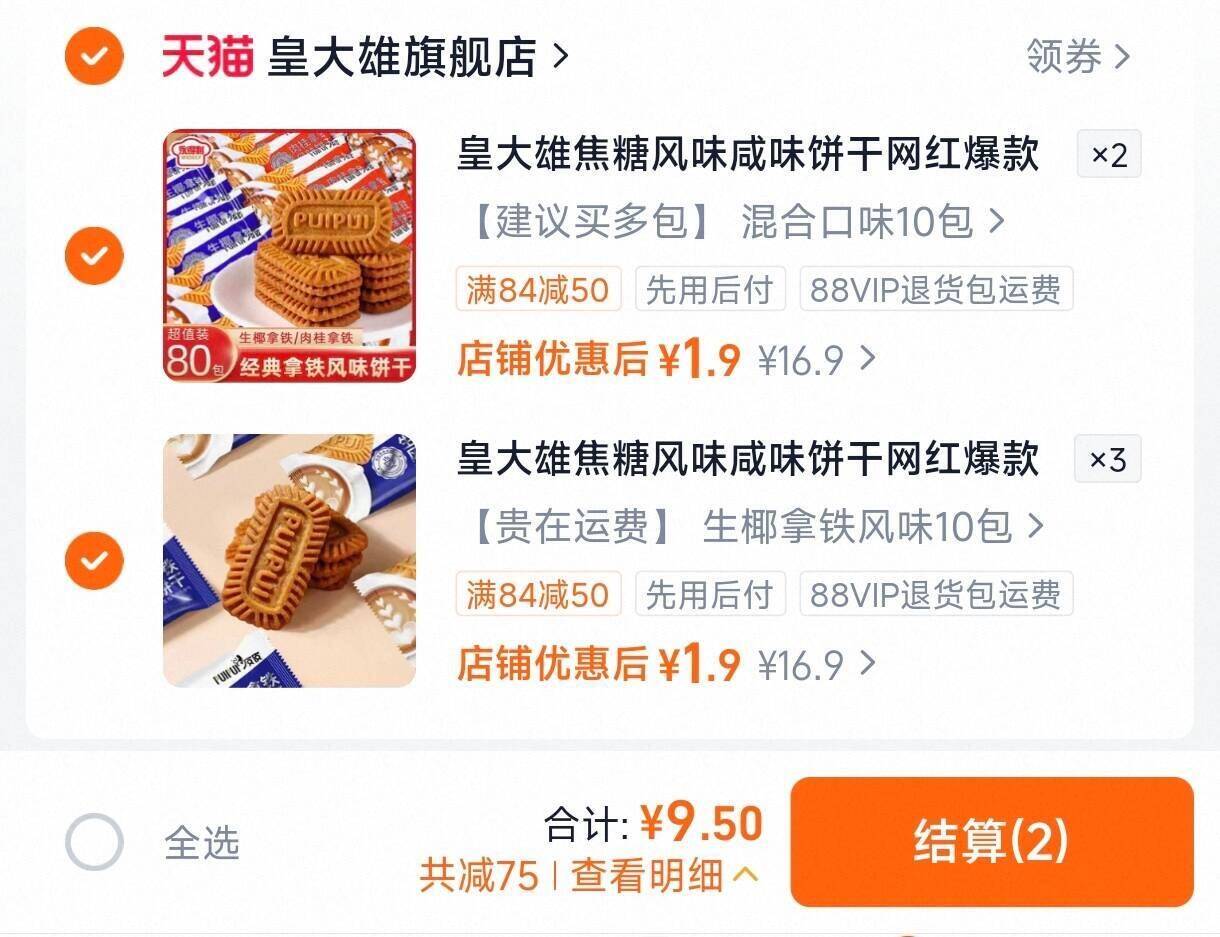Open the 皇大雄旗舰店 store page
1220x937 pixels.
(366, 57)
